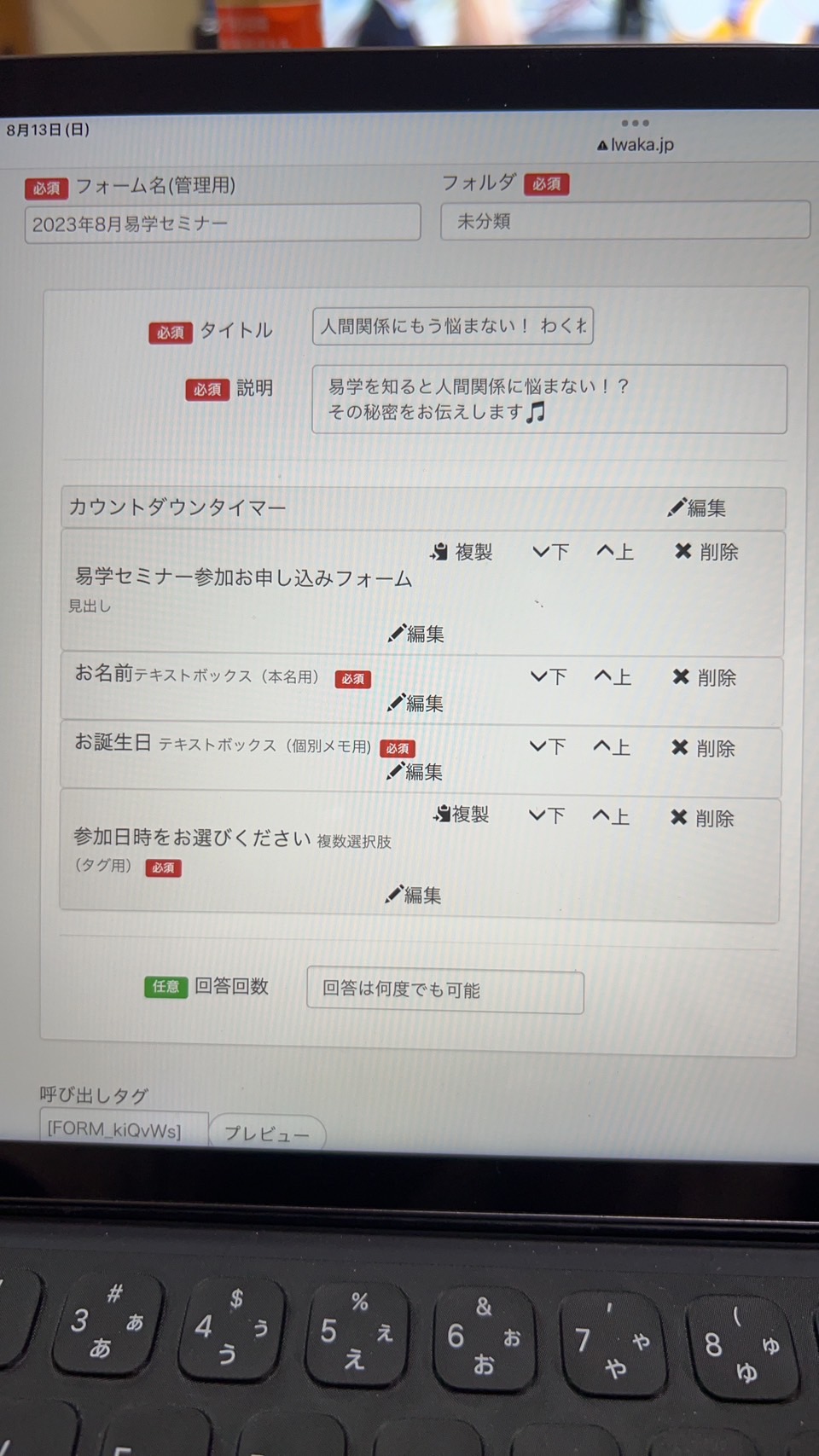Open the フォルダ dropdown showing 未分類
Image resolution: width=819 pixels, height=1456 pixels.
(624, 221)
